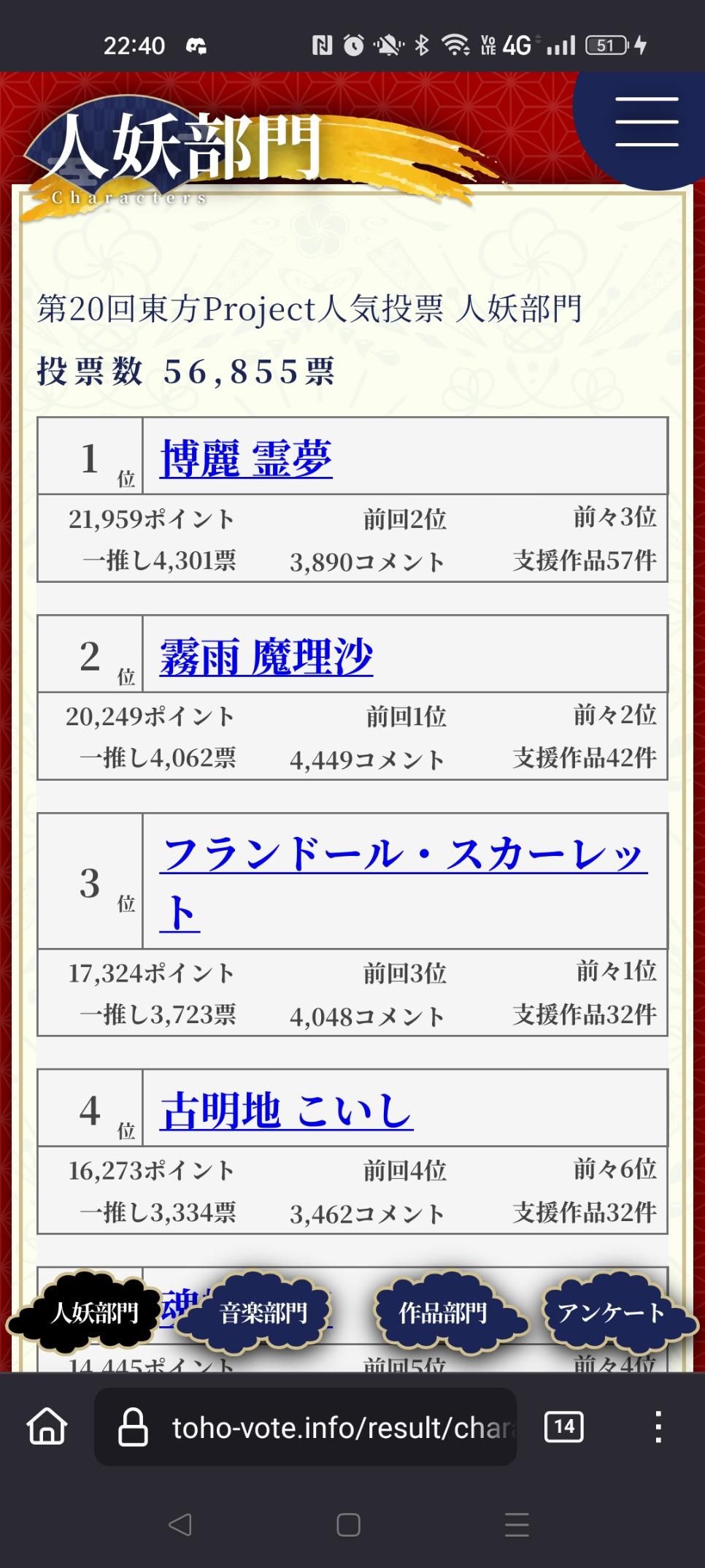Screen dimensions: 705x1568
Task: Open the 古明地 こいし character link
Action: click(x=287, y=1111)
